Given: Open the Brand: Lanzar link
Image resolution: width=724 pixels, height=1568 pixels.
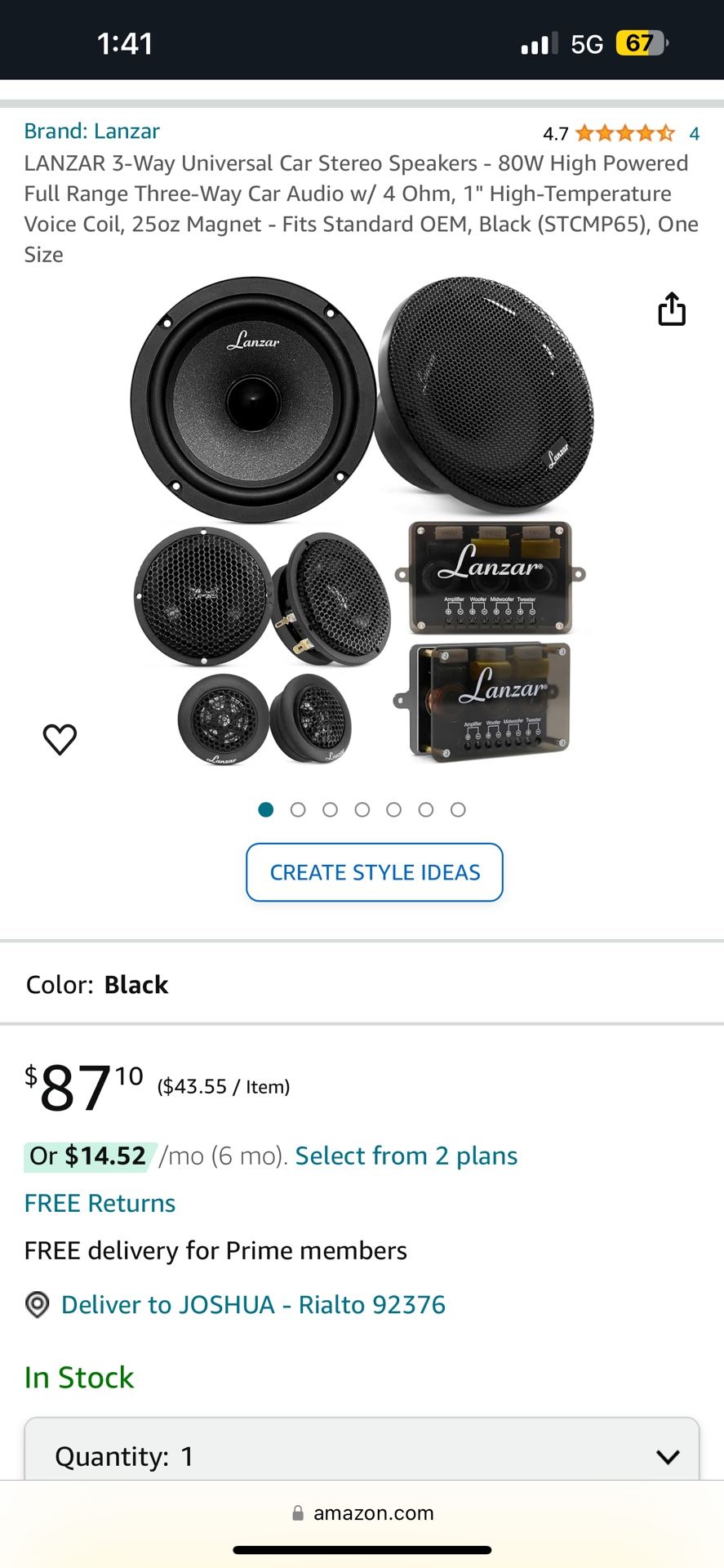Looking at the screenshot, I should pyautogui.click(x=91, y=131).
